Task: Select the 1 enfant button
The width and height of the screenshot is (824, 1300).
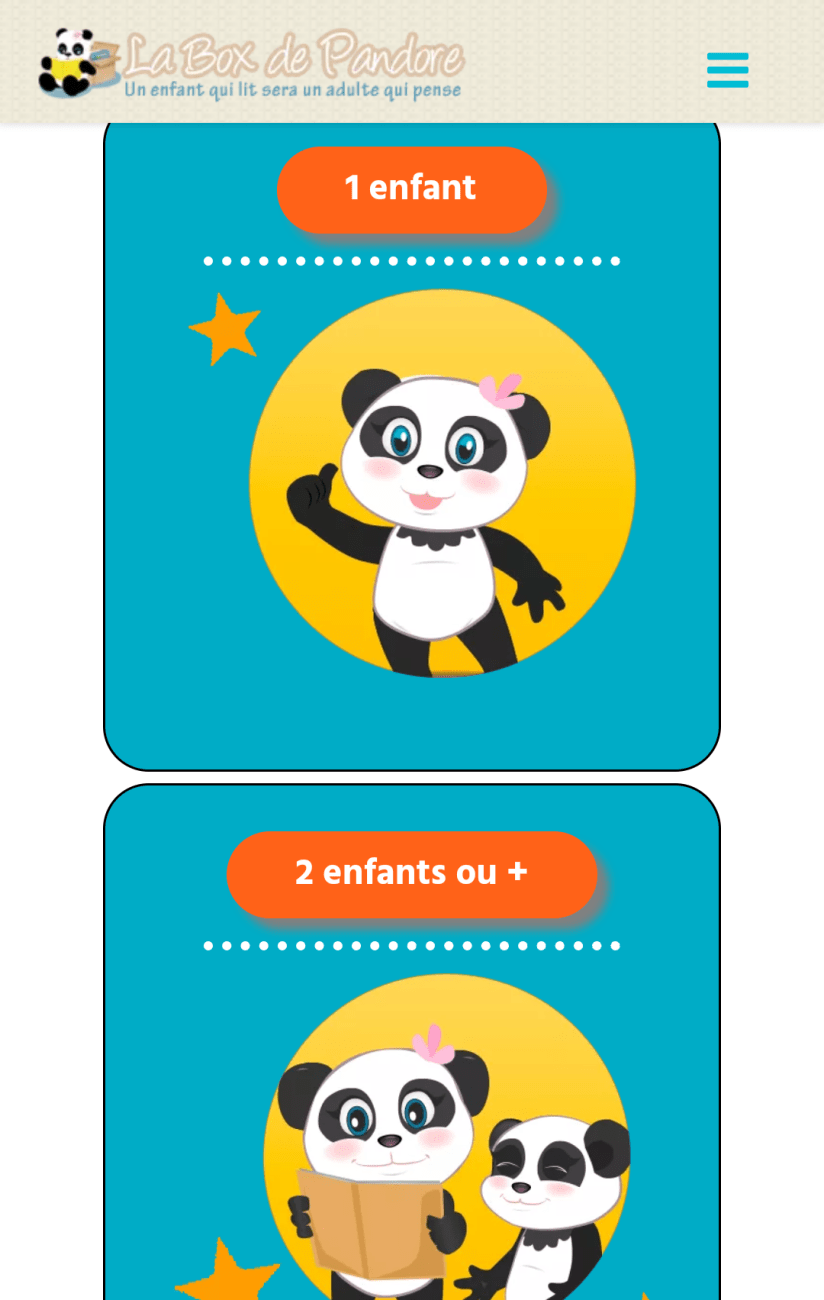Action: 412,189
